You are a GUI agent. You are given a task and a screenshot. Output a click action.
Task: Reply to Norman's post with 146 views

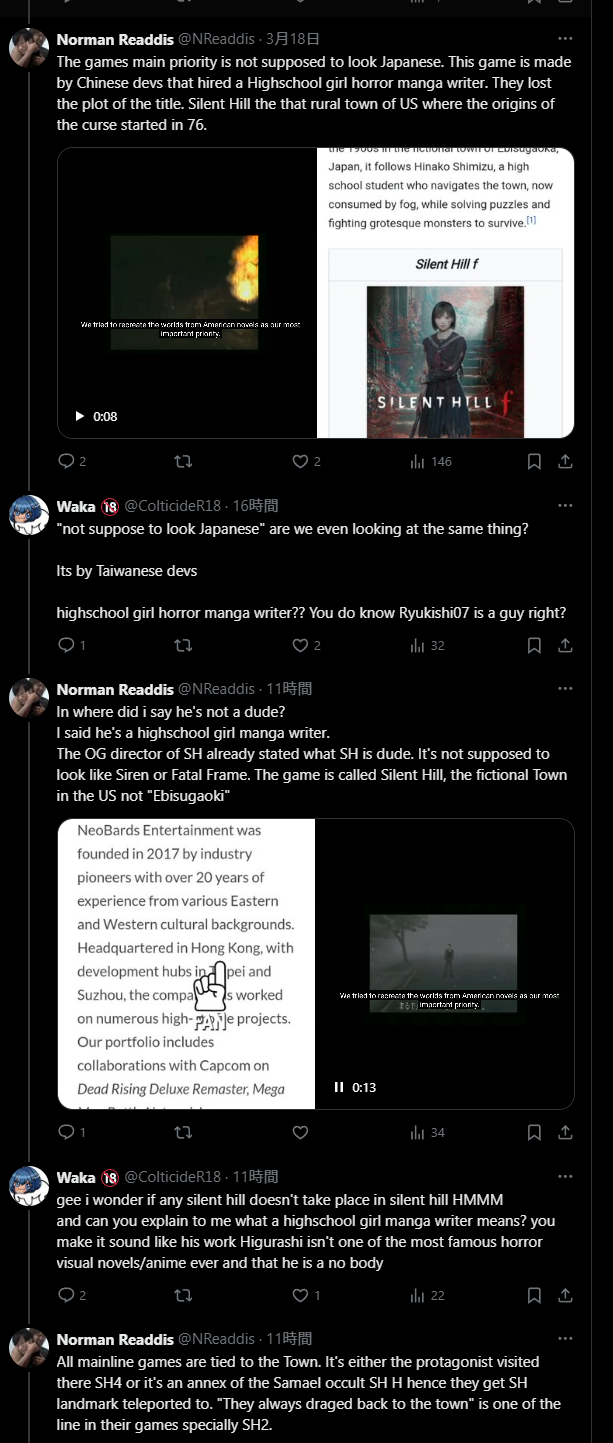(x=66, y=461)
